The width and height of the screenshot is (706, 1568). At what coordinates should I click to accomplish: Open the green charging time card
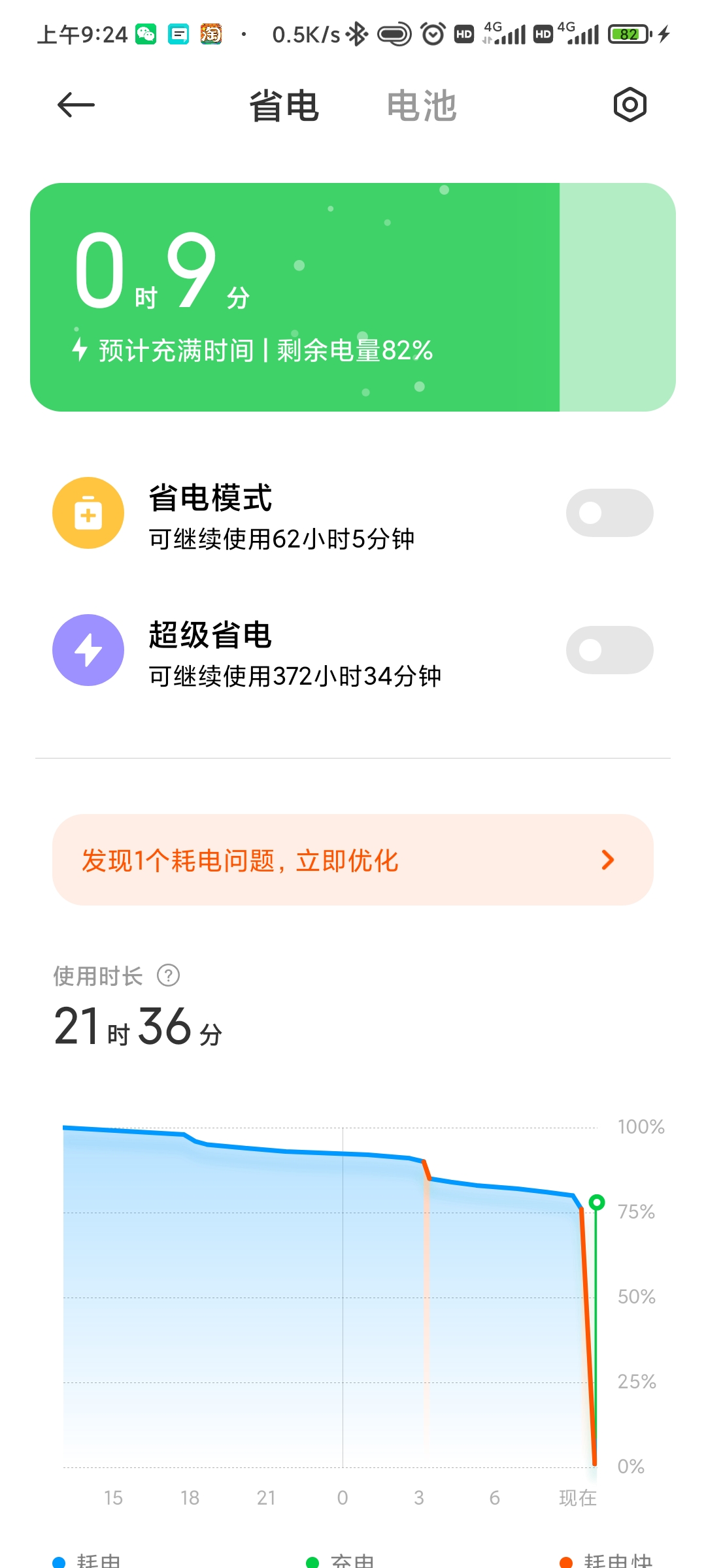point(353,297)
